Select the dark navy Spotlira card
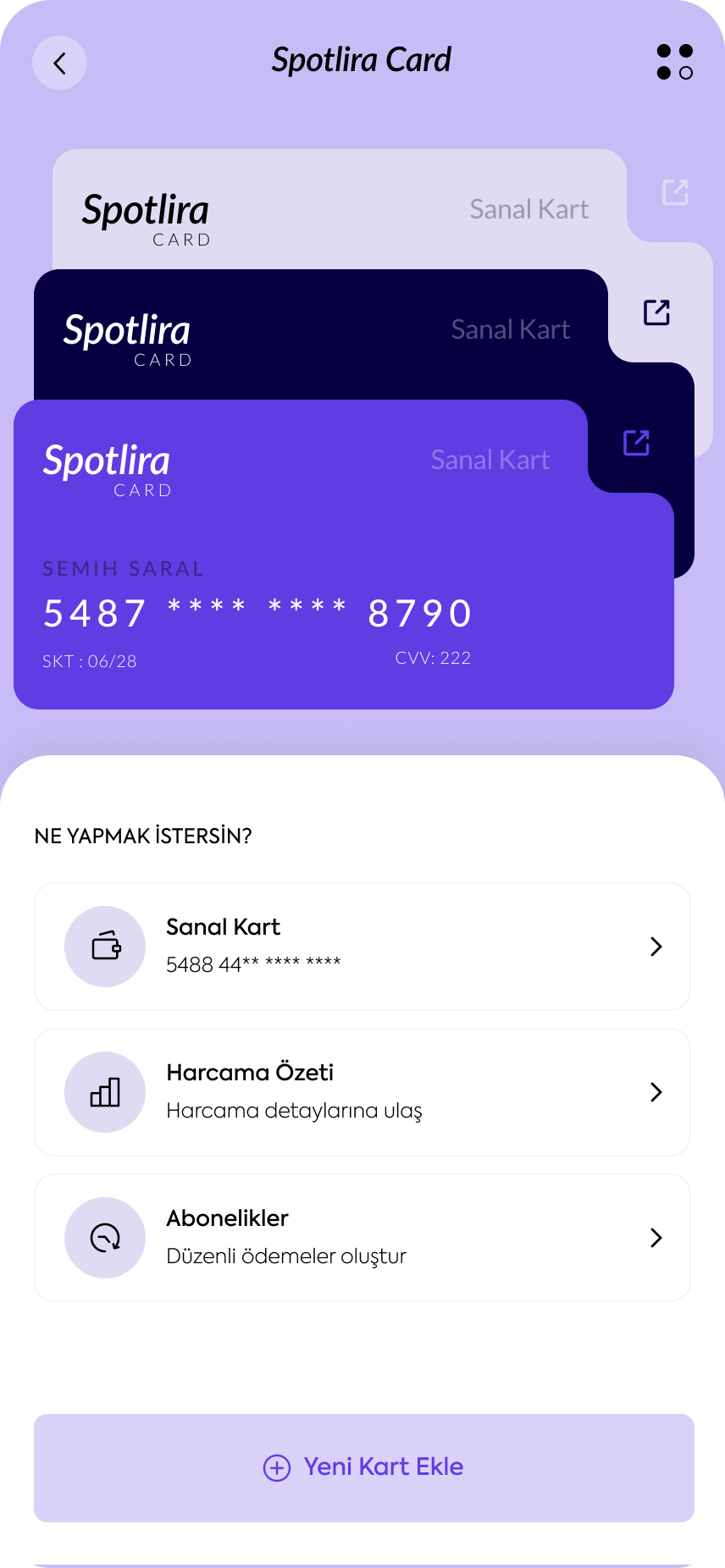 point(320,334)
